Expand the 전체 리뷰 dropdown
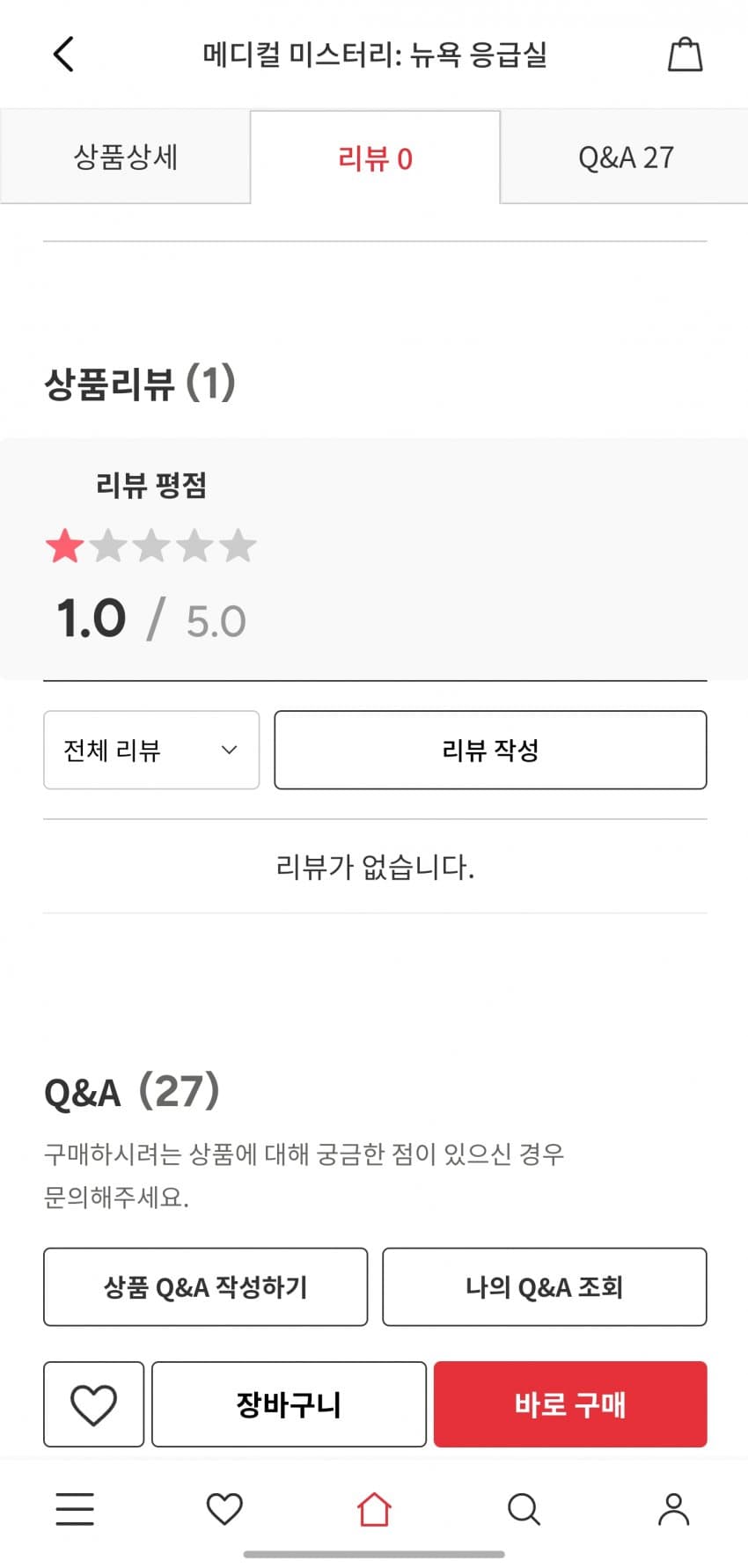The width and height of the screenshot is (748, 1568). coord(151,750)
